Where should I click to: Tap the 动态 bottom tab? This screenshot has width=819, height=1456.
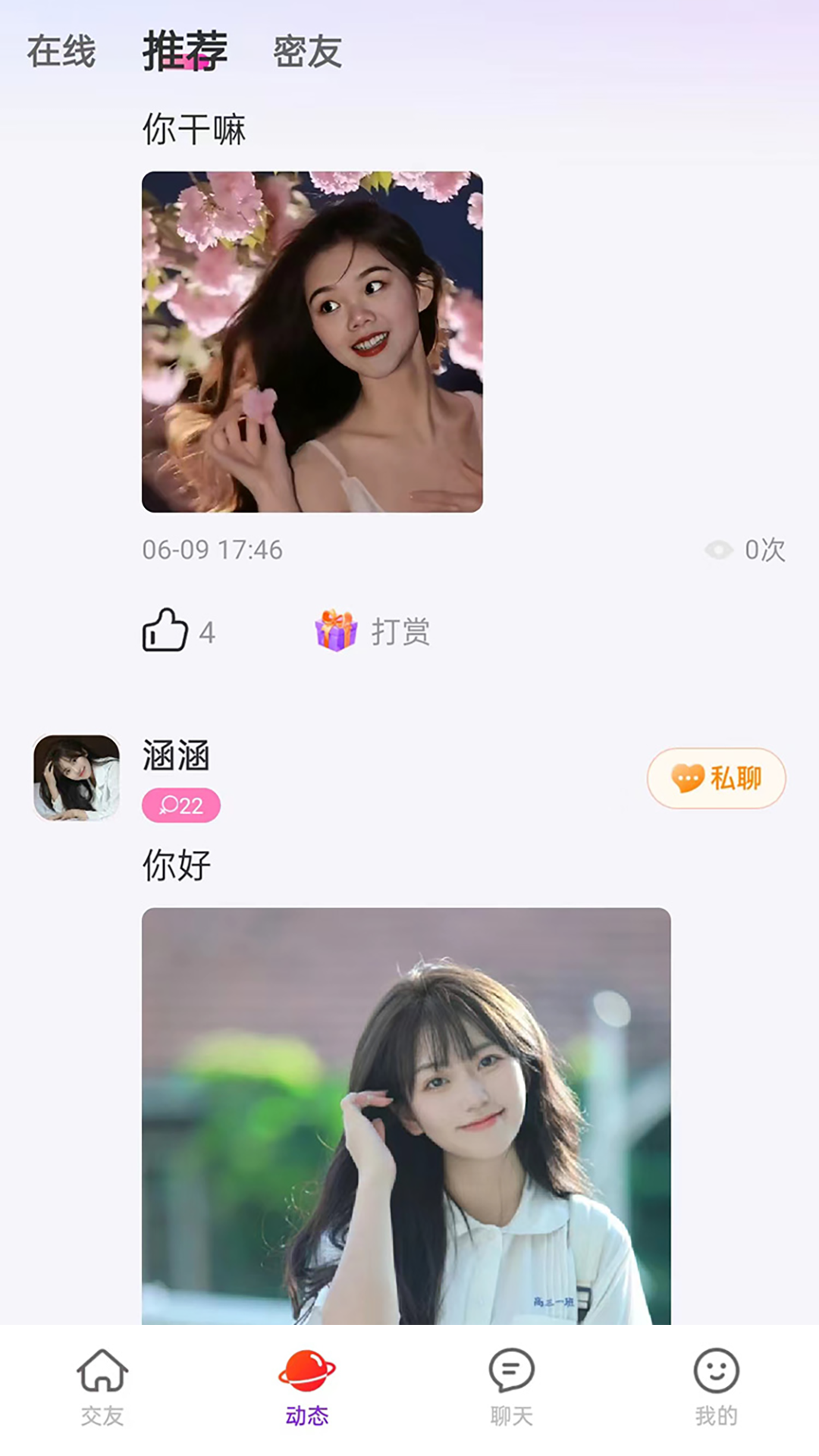point(307,1386)
